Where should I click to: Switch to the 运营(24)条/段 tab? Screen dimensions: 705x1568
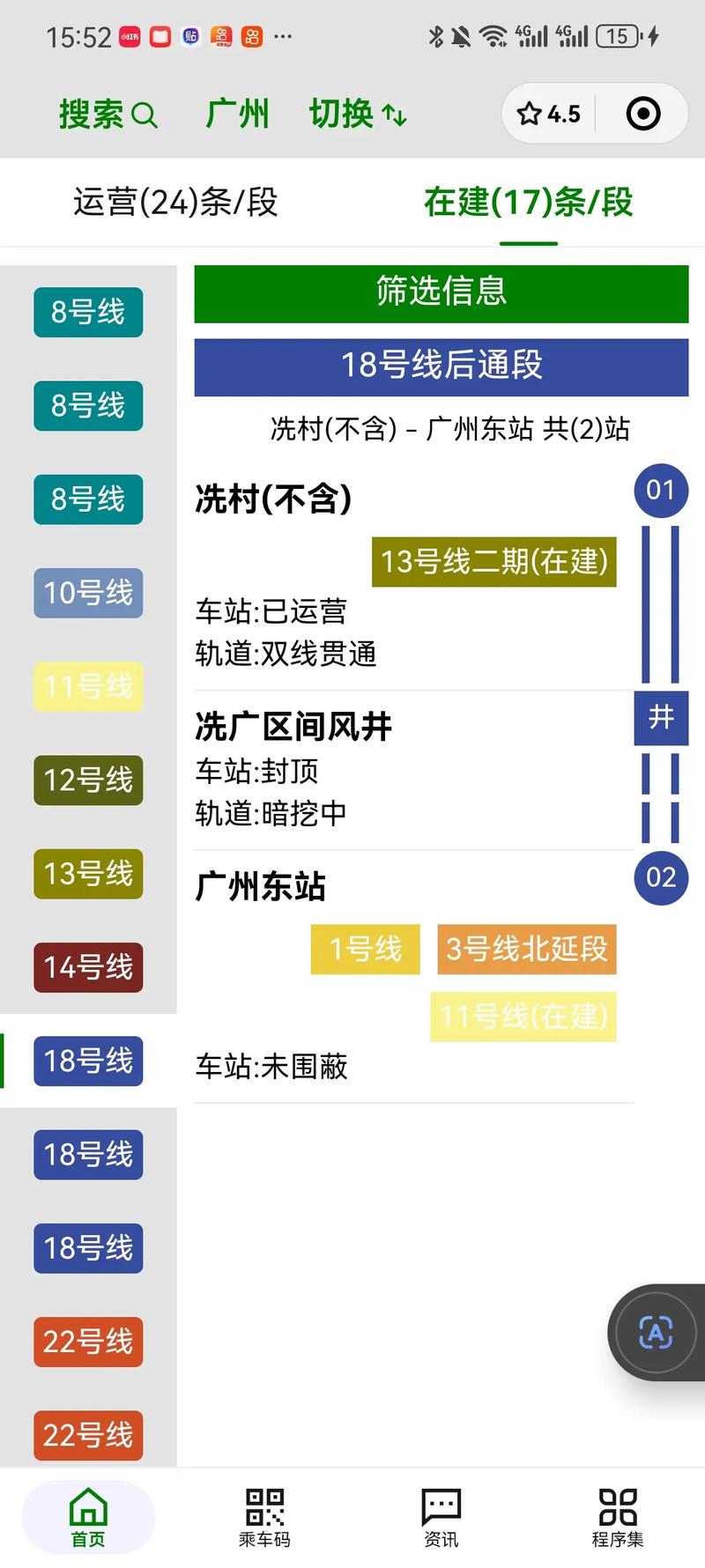(x=174, y=203)
